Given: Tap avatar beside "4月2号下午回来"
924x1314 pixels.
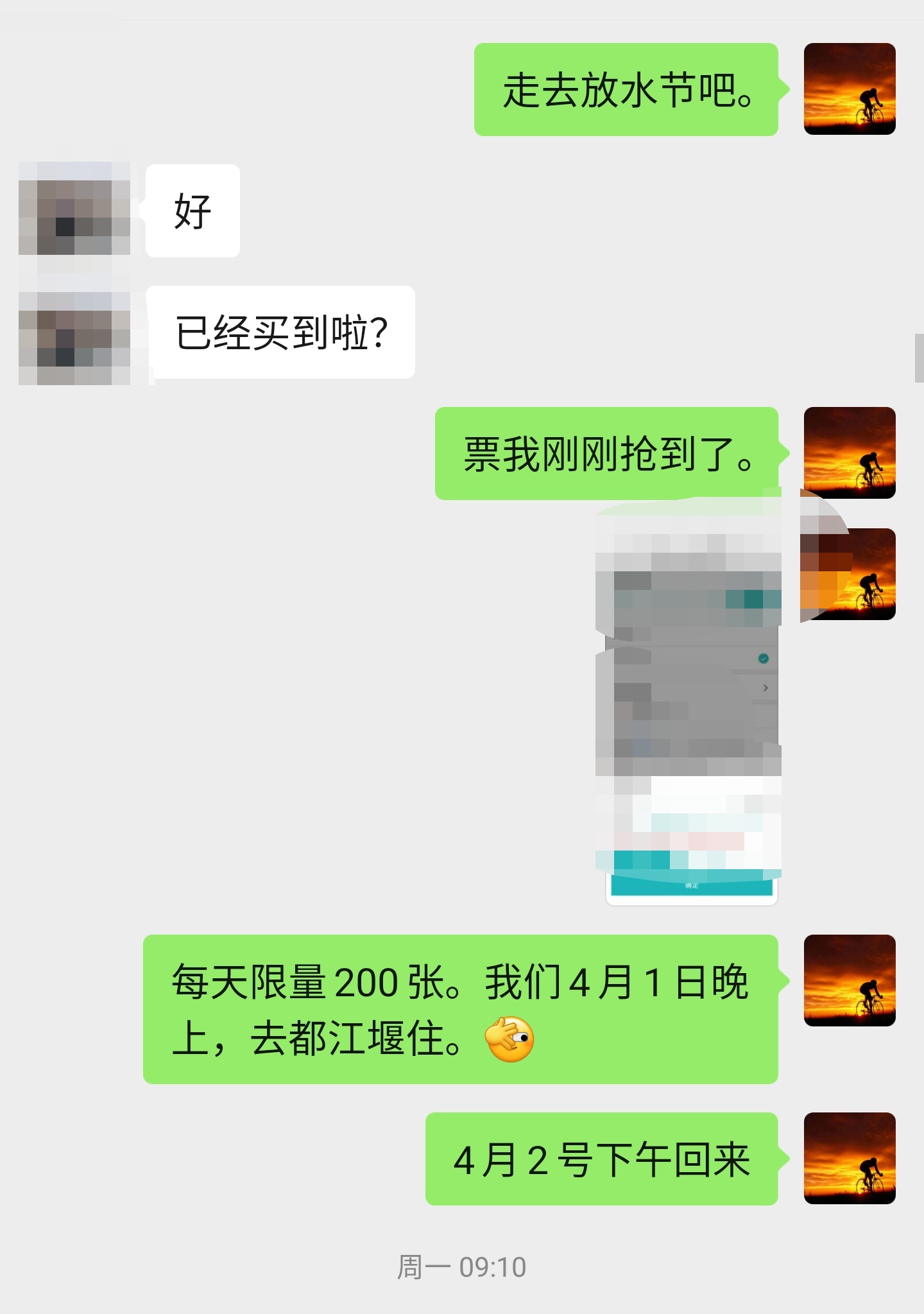Looking at the screenshot, I should [x=849, y=1159].
